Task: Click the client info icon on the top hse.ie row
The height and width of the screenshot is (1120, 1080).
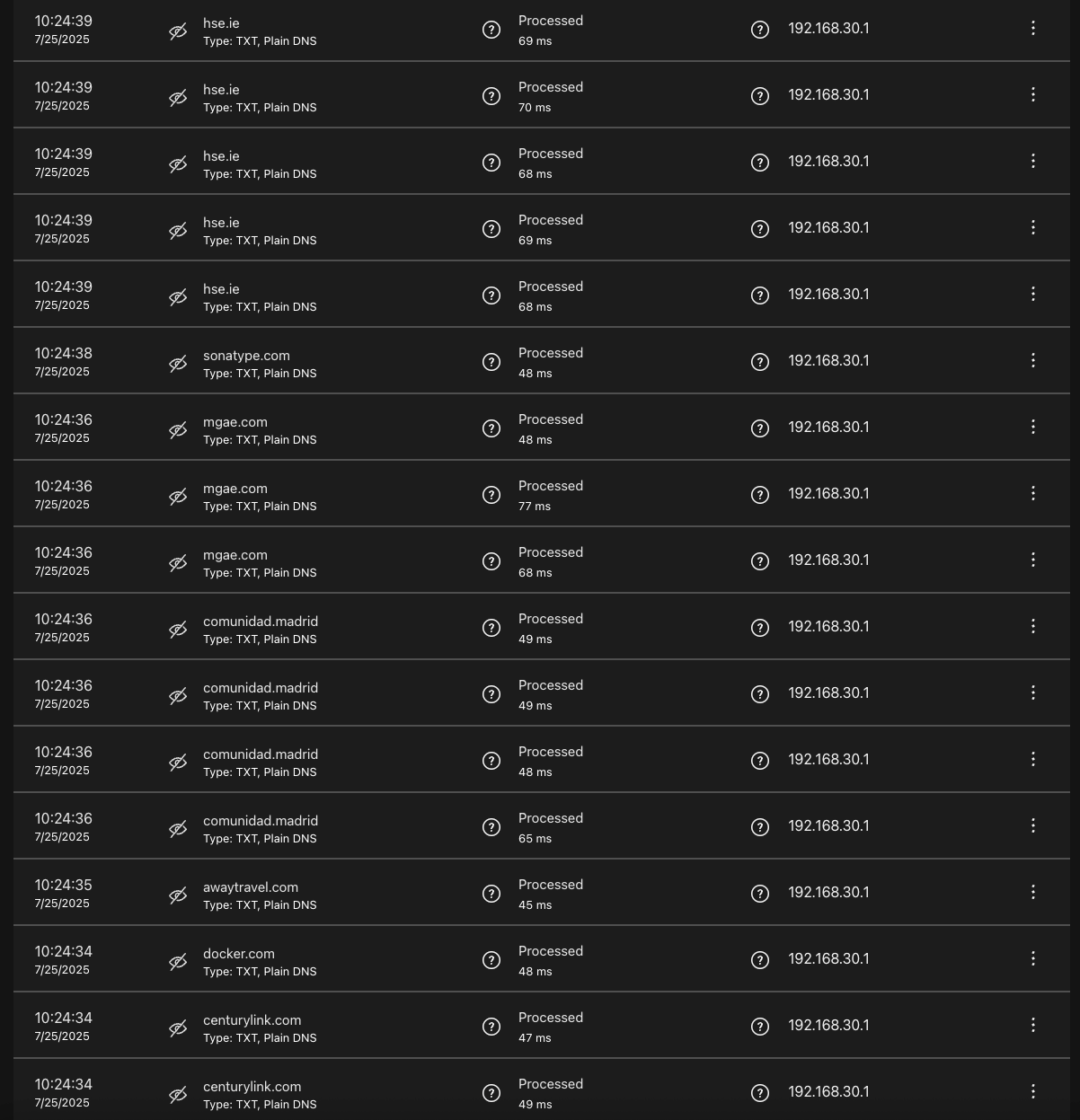Action: [760, 30]
